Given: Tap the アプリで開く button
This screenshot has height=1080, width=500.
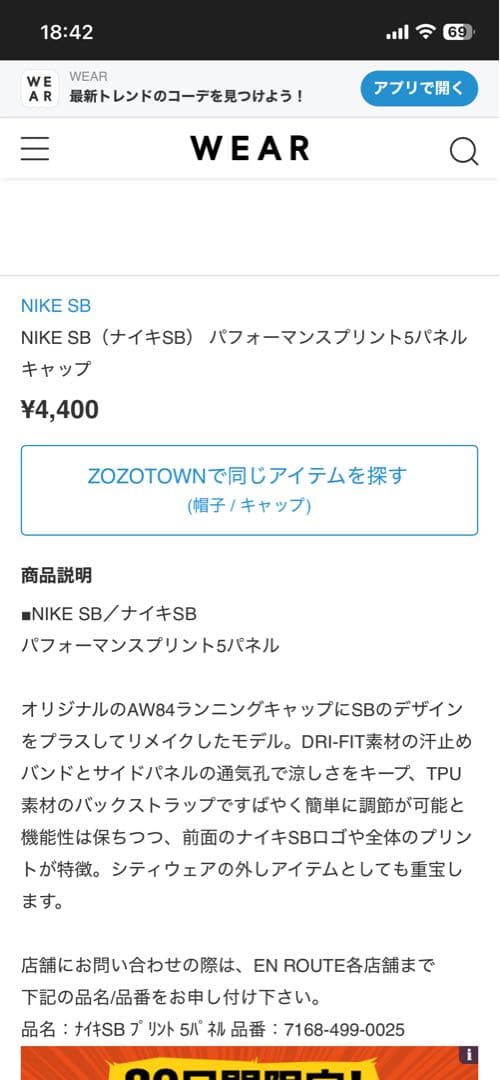Looking at the screenshot, I should 419,88.
